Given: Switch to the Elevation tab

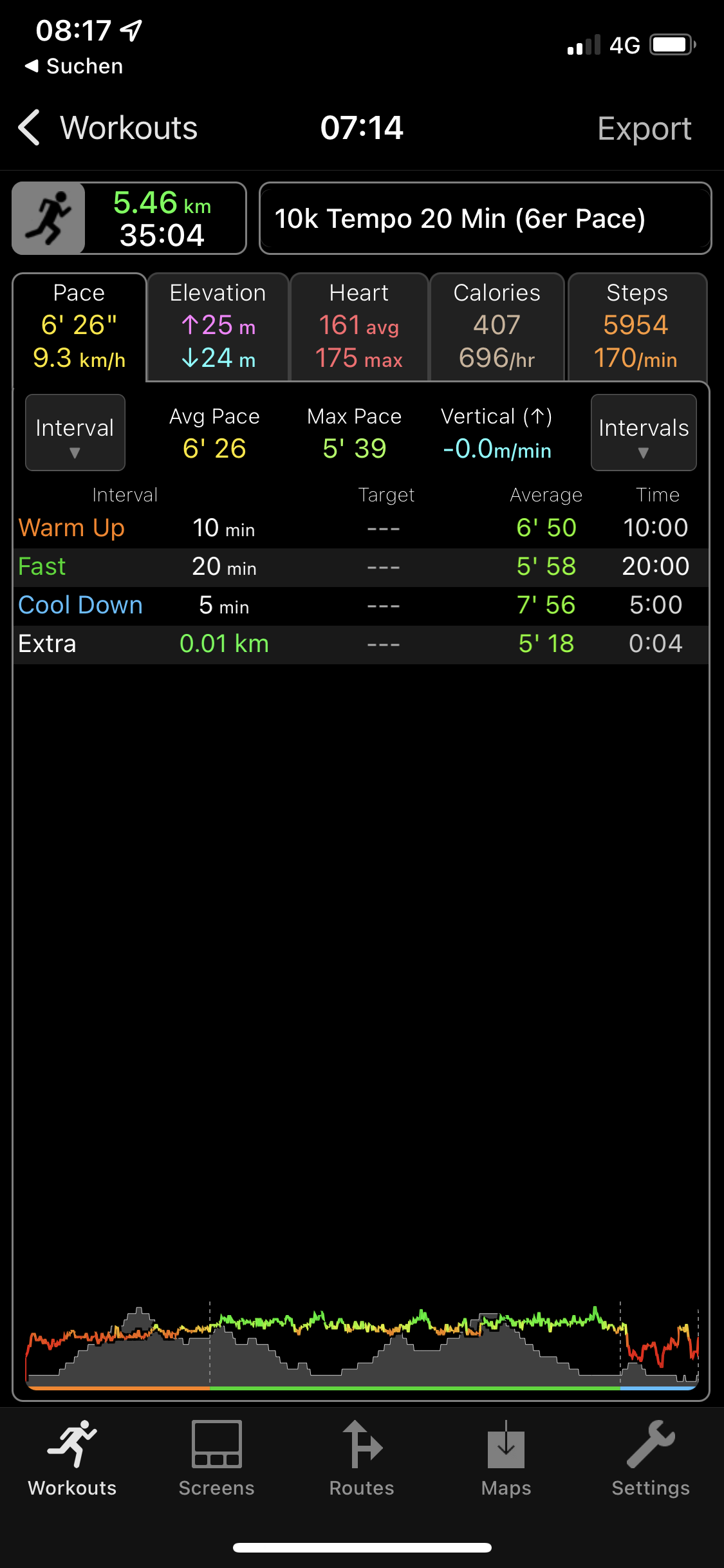Looking at the screenshot, I should [218, 327].
